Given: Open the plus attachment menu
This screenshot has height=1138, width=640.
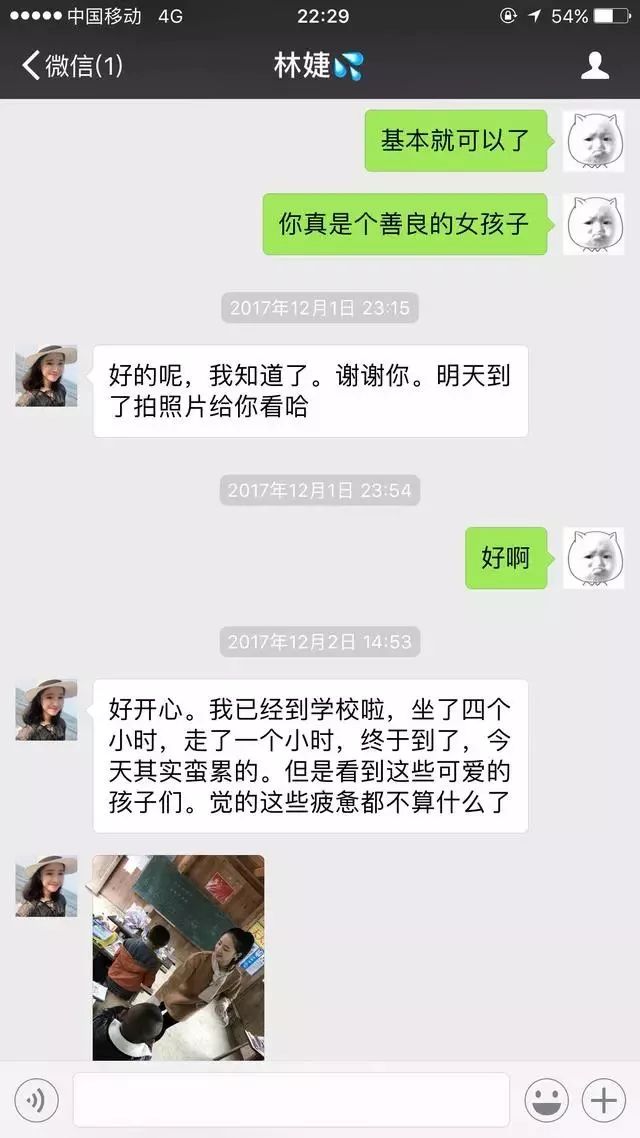Looking at the screenshot, I should click(x=604, y=1101).
